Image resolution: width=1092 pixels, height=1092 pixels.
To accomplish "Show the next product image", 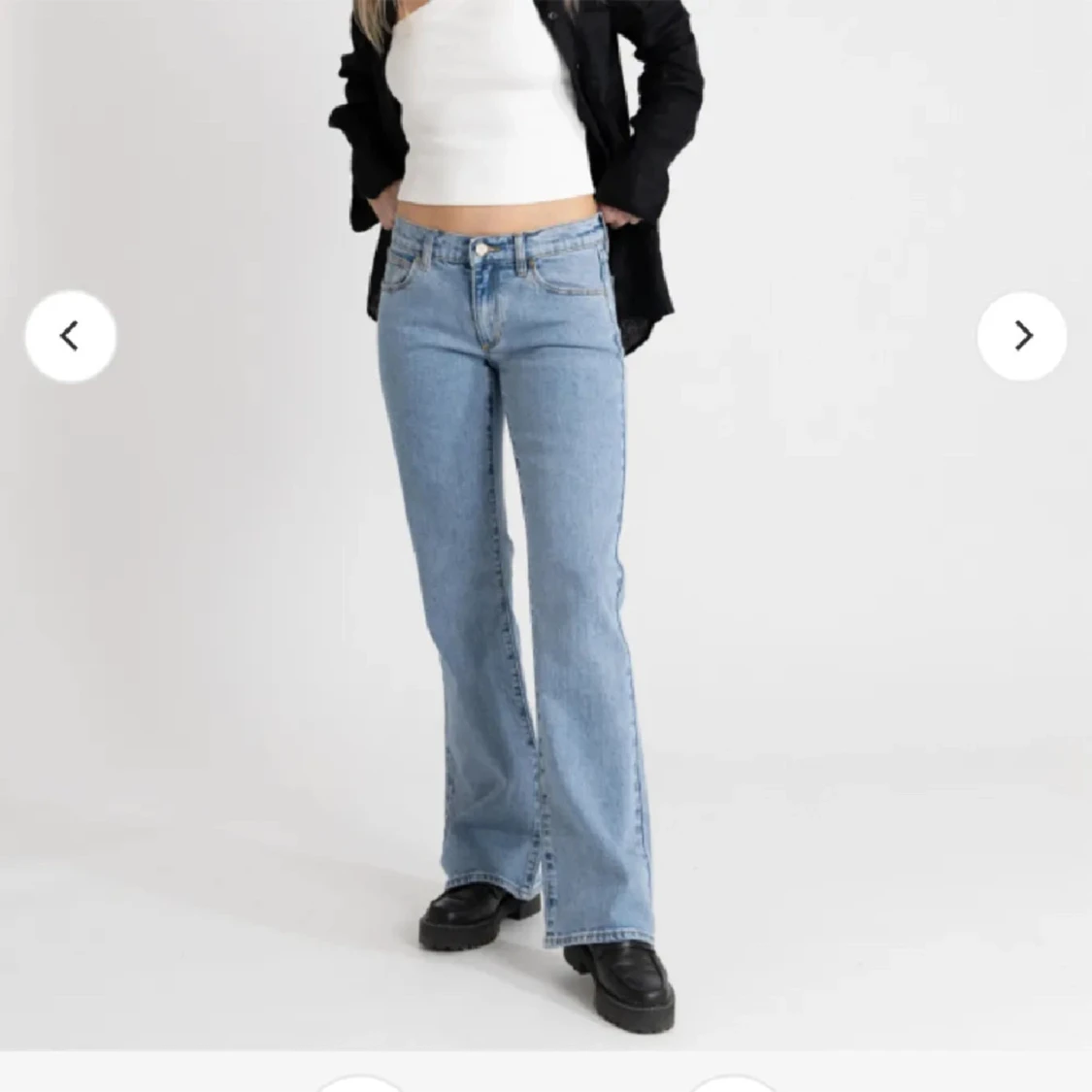I will pos(1022,336).
